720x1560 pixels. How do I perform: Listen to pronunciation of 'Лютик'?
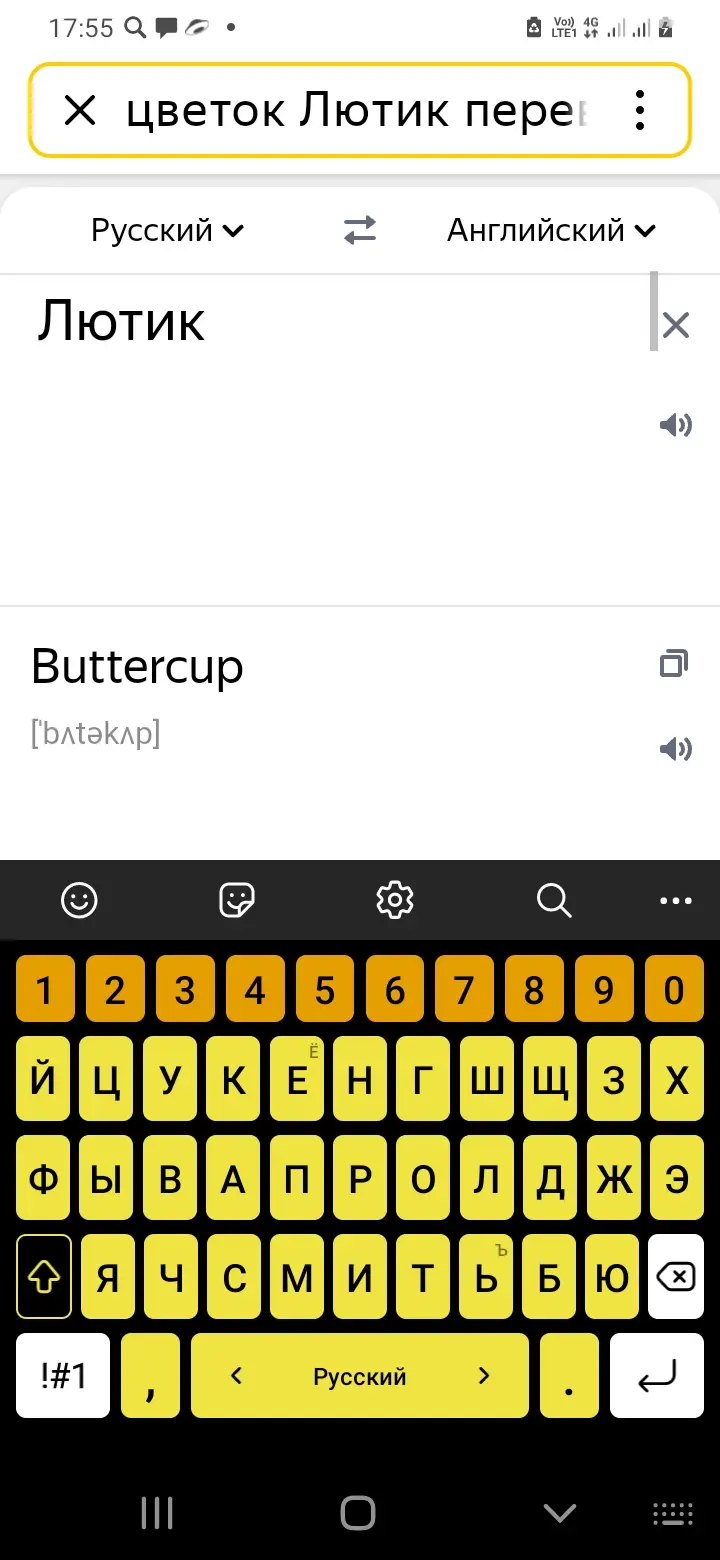(676, 426)
